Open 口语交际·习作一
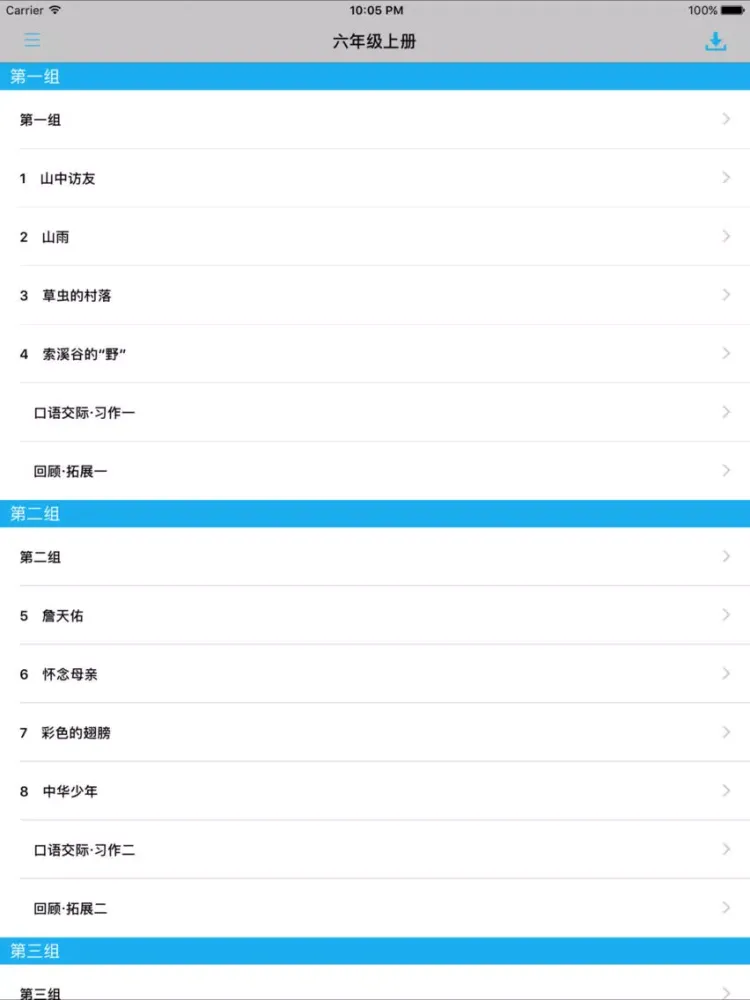 tap(375, 412)
